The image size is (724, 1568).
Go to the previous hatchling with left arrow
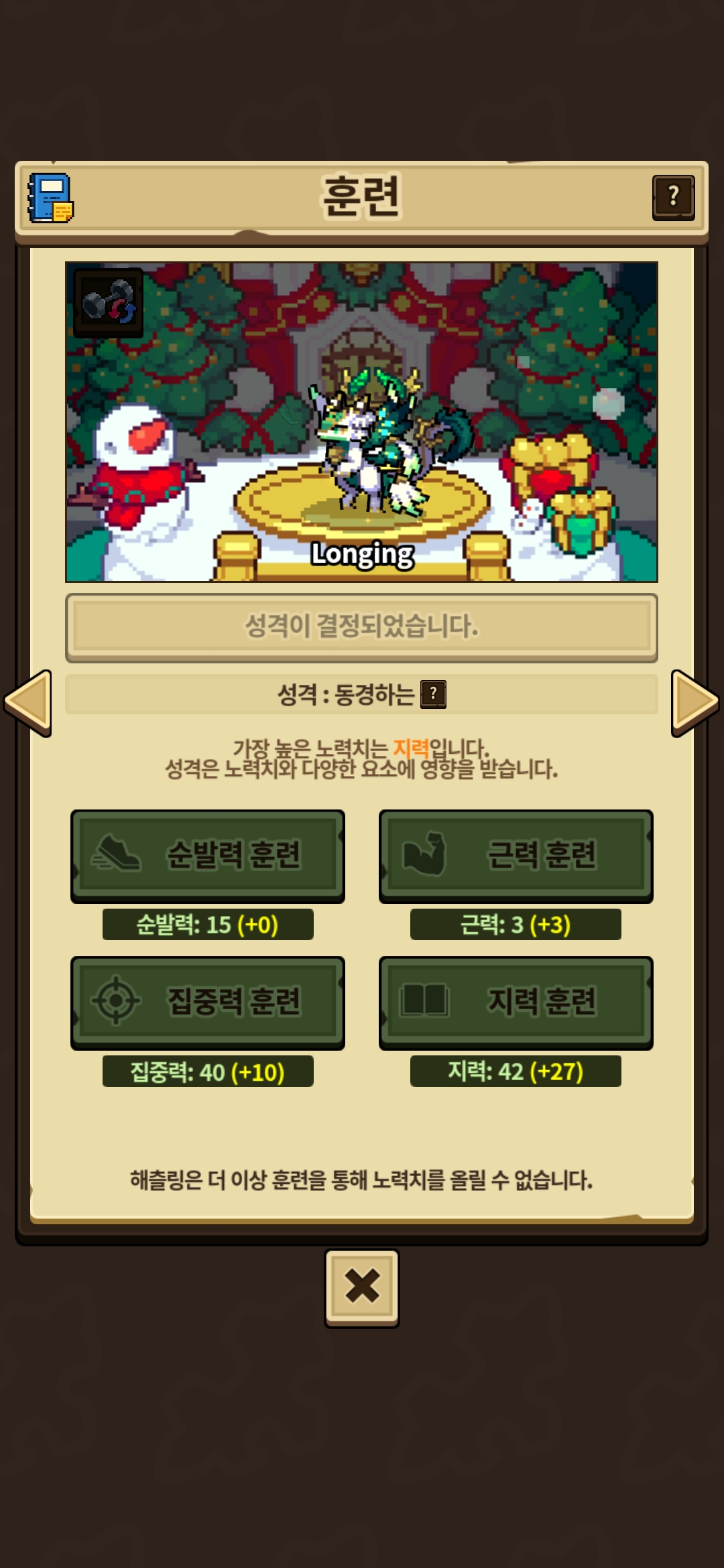28,702
